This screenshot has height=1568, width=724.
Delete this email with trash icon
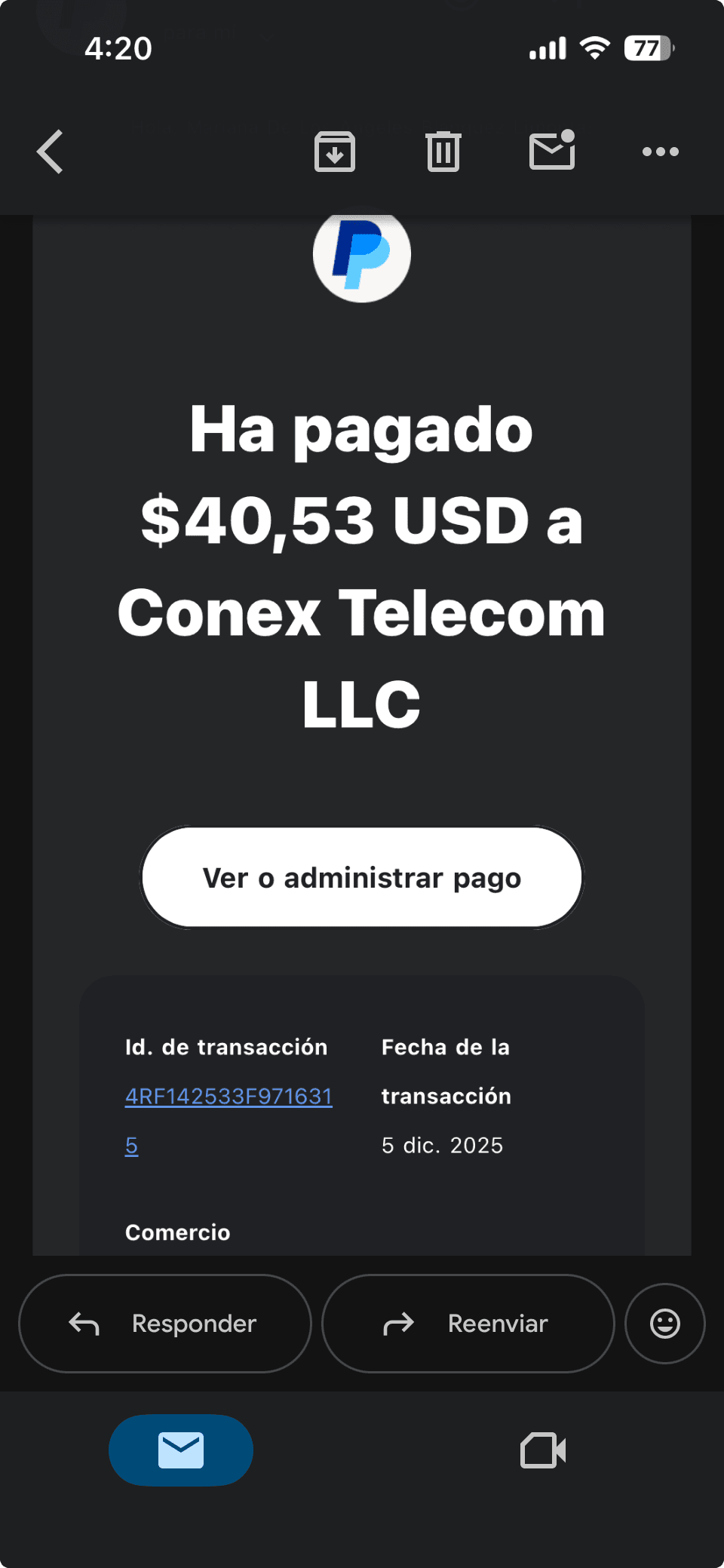click(443, 152)
